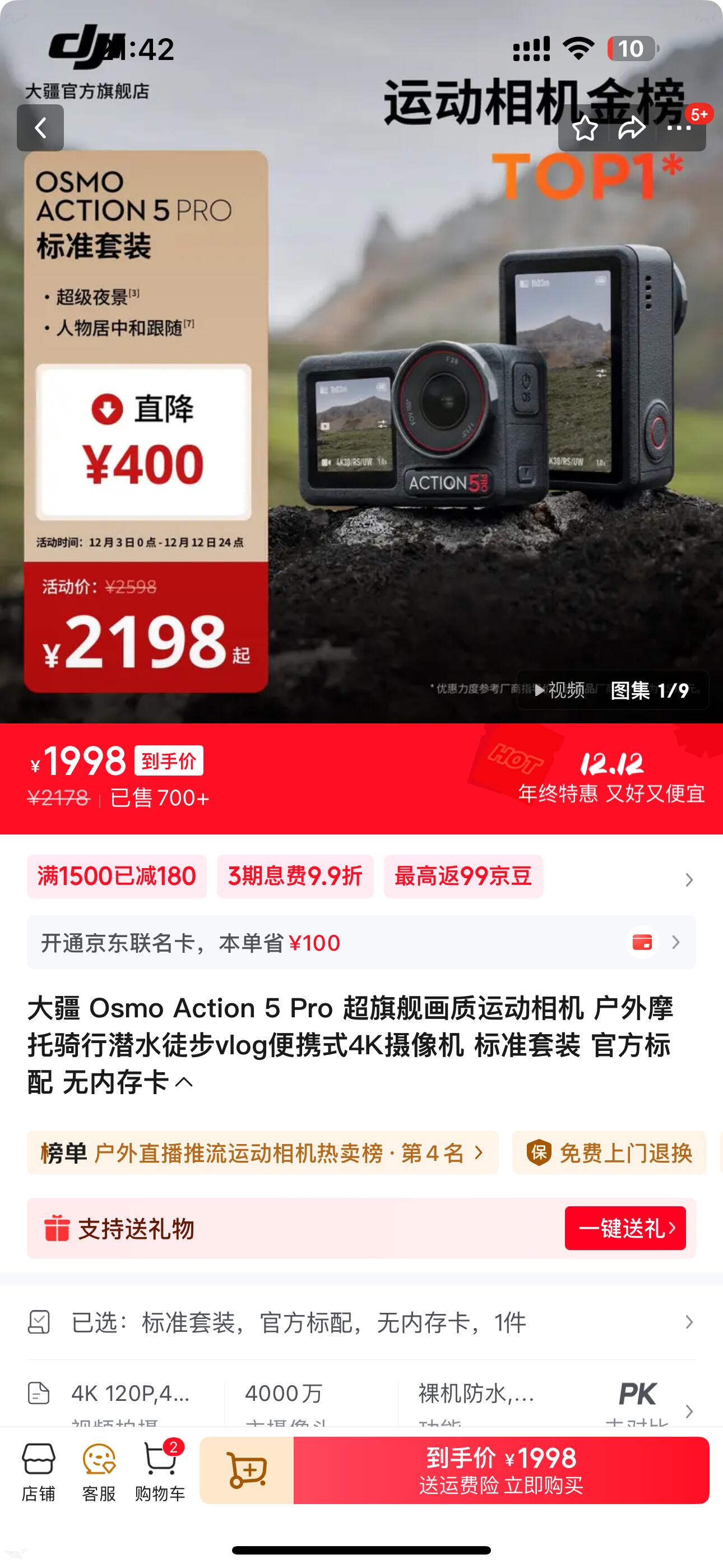Play the product video
The image size is (723, 1568).
point(559,690)
